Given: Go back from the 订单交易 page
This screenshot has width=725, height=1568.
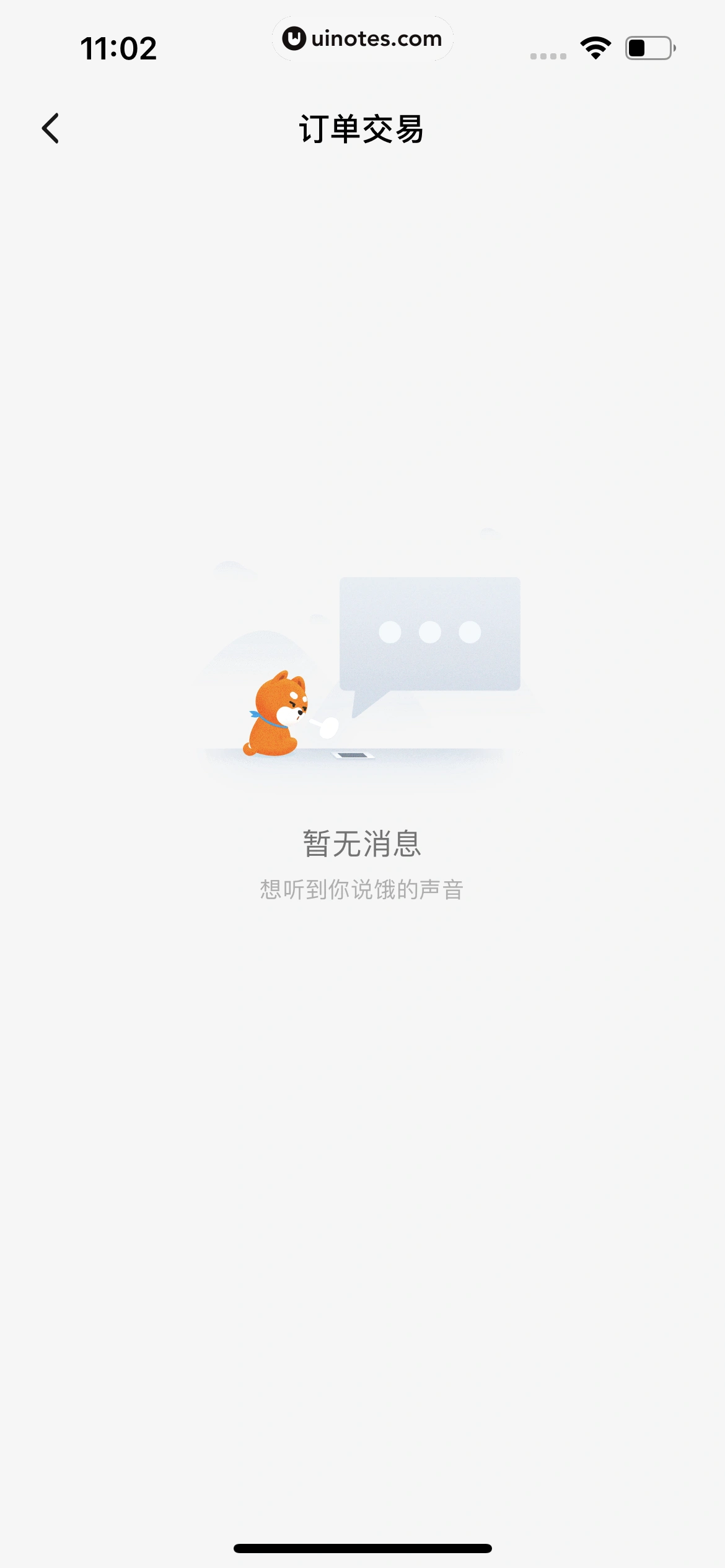Looking at the screenshot, I should [x=50, y=128].
